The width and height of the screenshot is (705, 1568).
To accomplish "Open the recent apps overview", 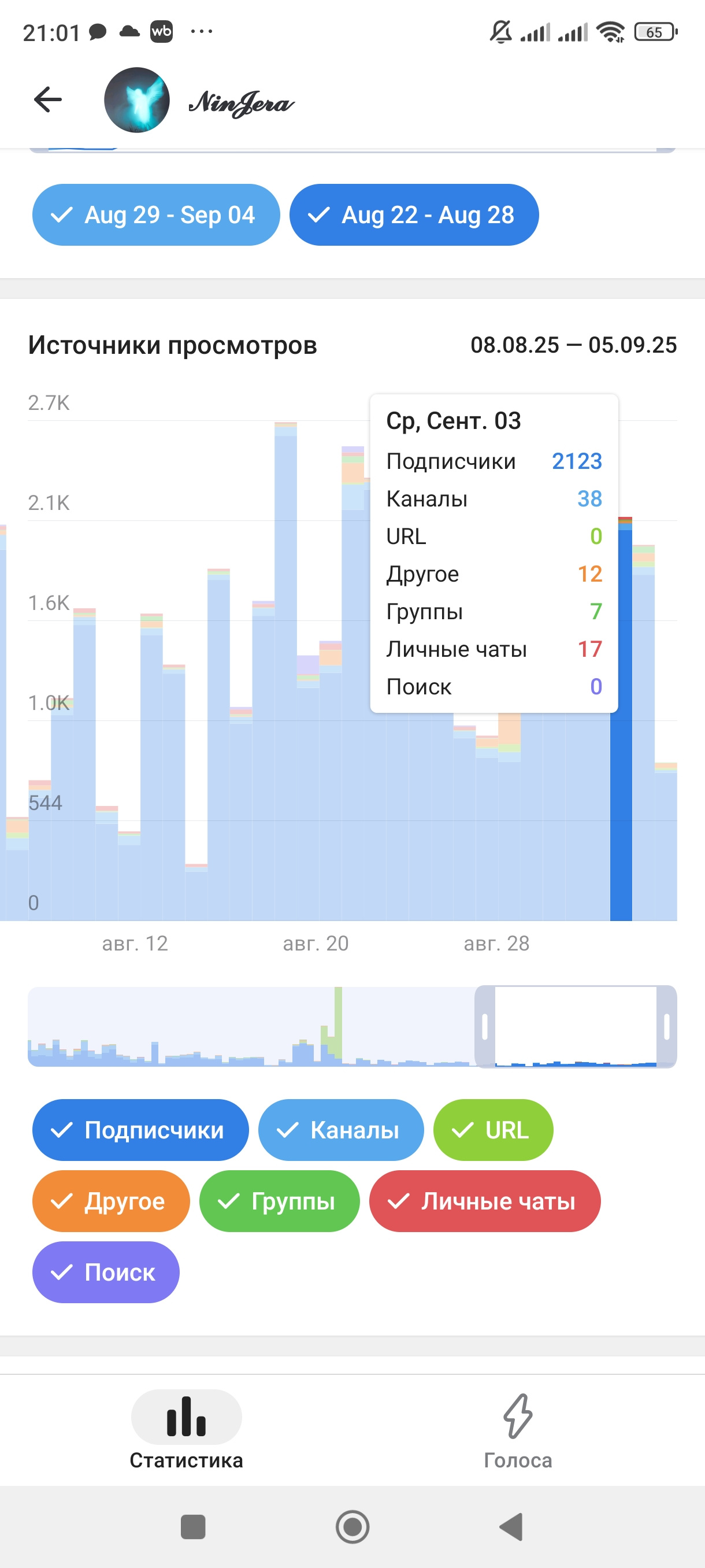I will click(x=193, y=1526).
